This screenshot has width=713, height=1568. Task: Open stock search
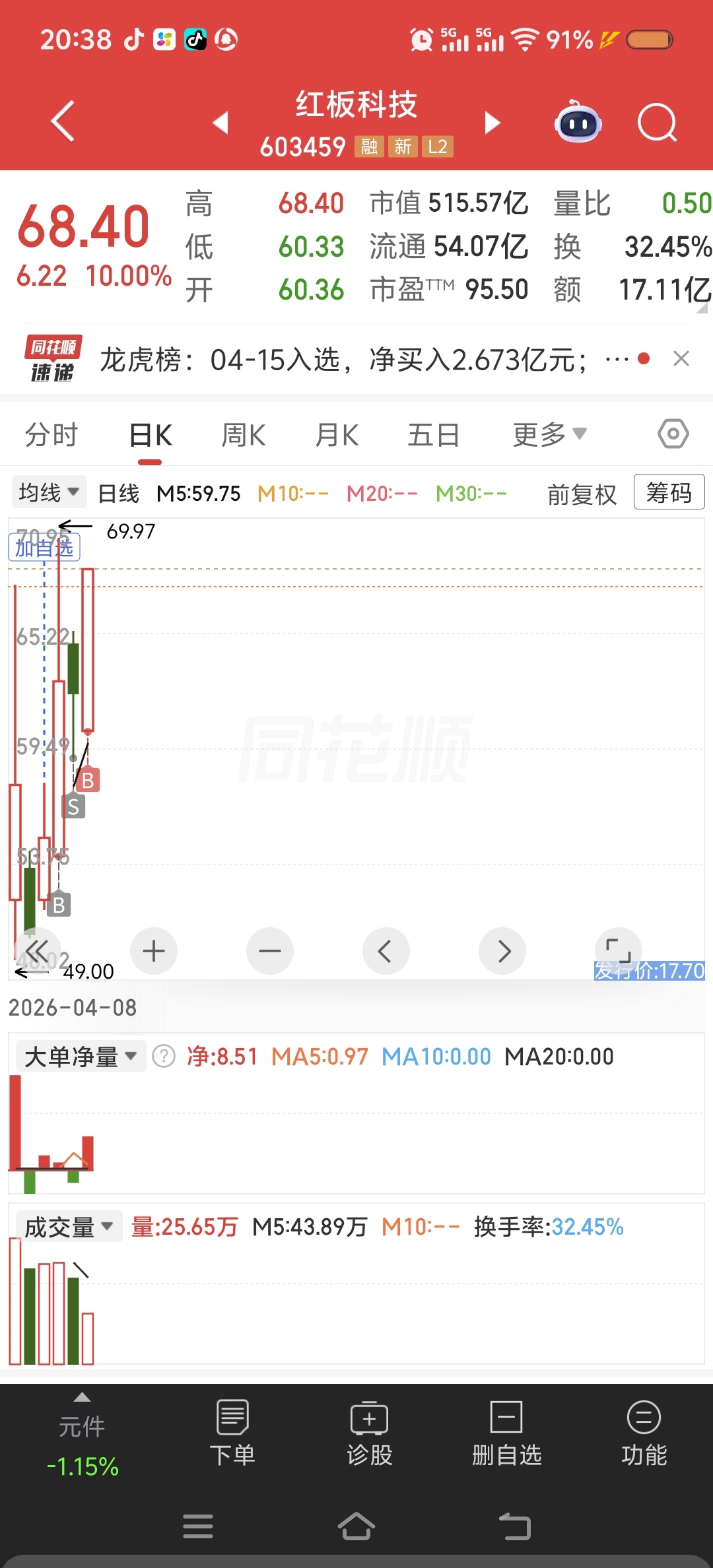[x=657, y=123]
